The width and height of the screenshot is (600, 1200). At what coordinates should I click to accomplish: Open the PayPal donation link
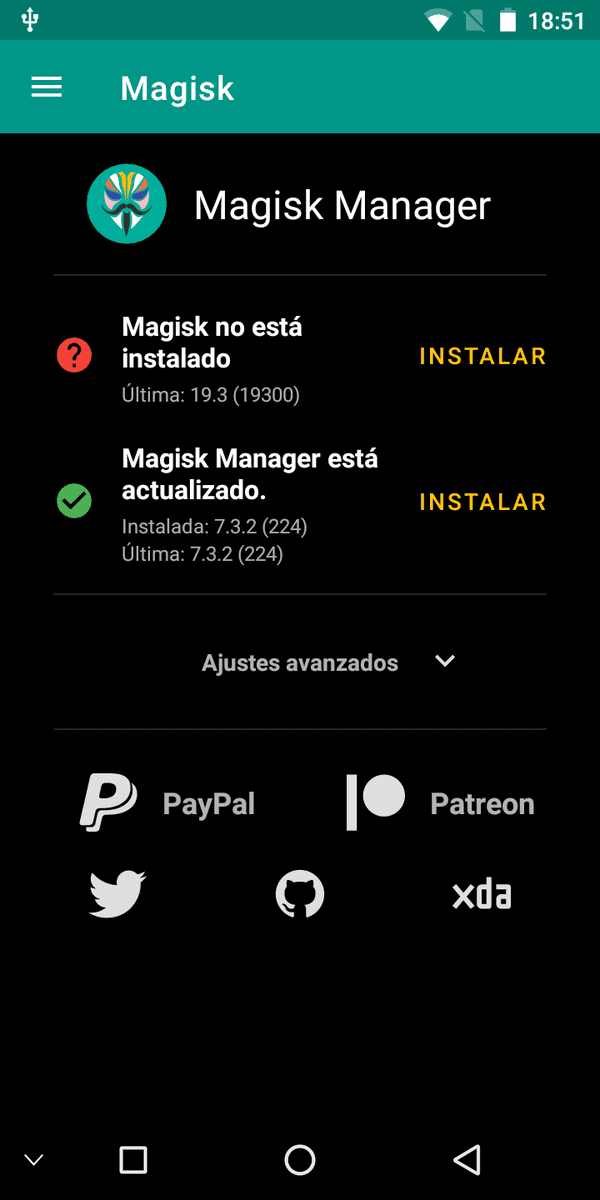167,802
